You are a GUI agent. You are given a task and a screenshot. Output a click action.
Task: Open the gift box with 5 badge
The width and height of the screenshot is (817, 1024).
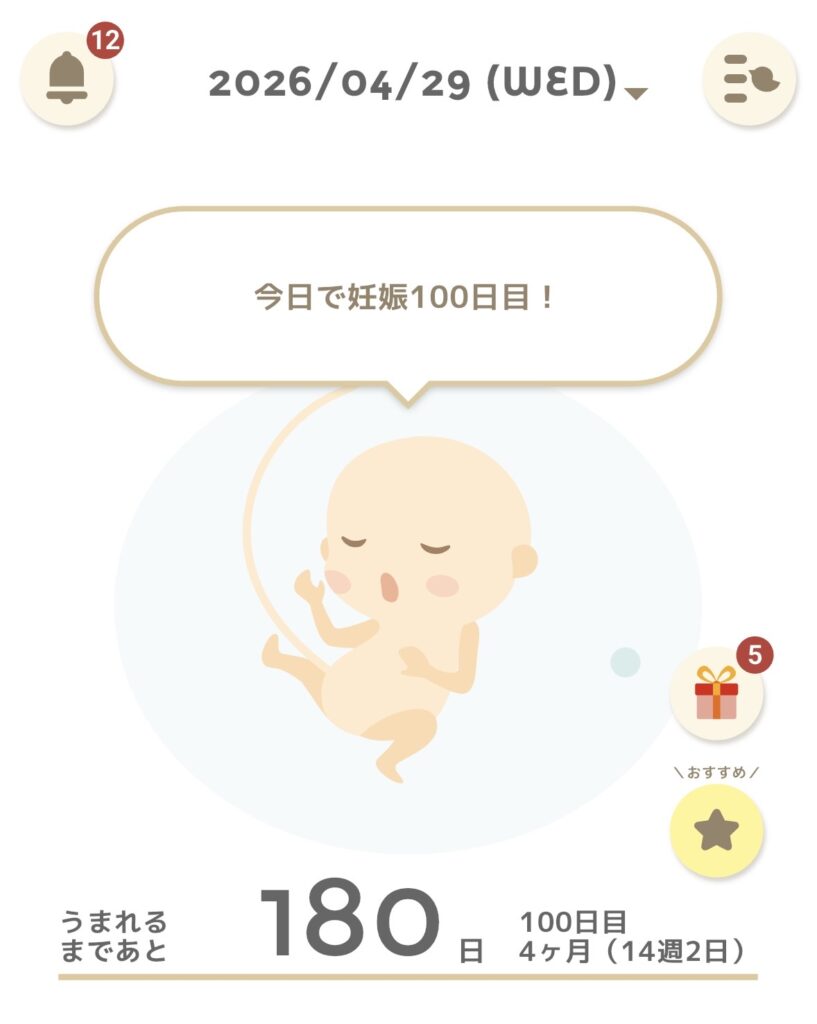[717, 693]
